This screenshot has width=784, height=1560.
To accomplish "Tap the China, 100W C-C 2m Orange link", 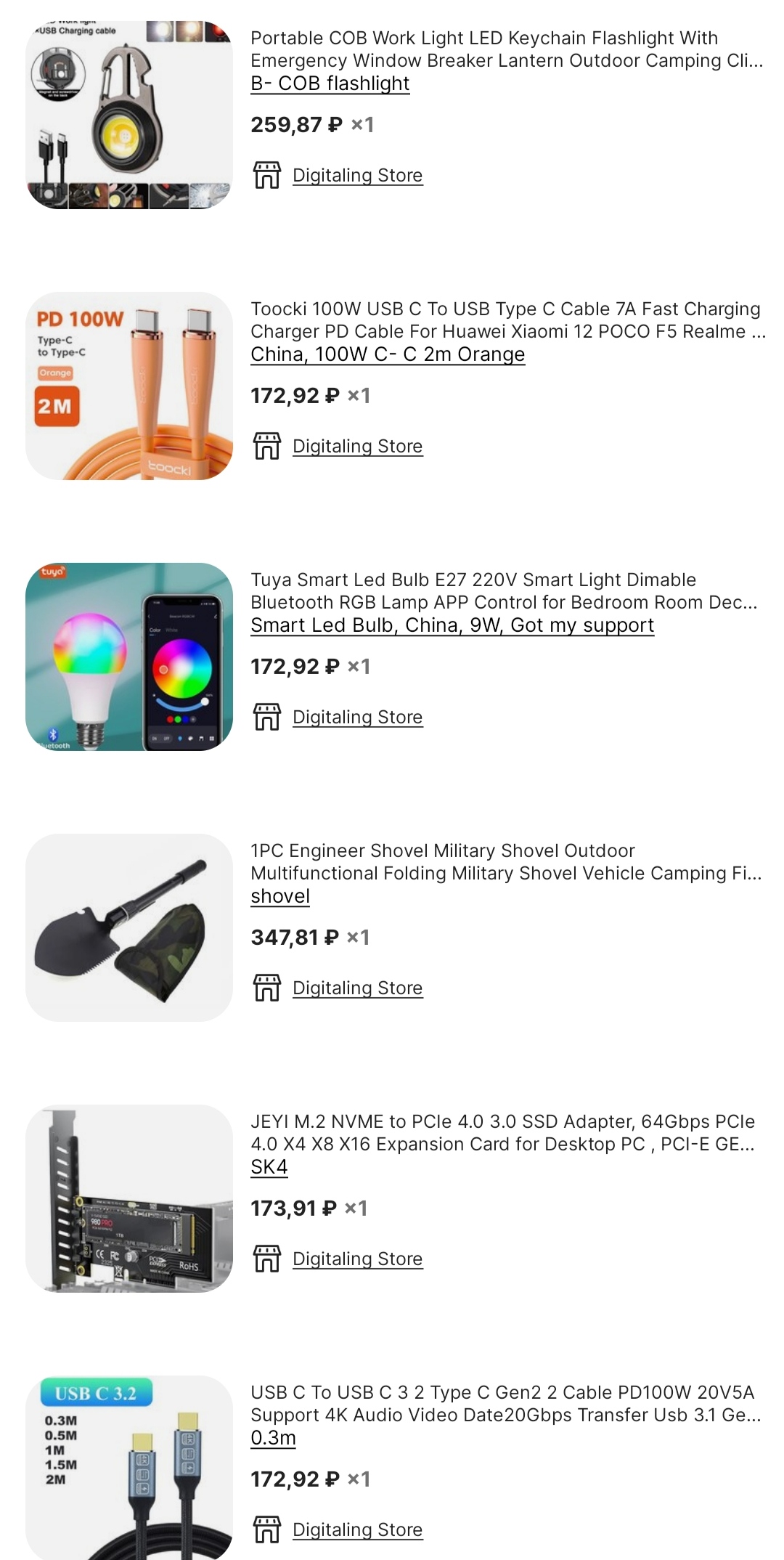I will (x=388, y=354).
